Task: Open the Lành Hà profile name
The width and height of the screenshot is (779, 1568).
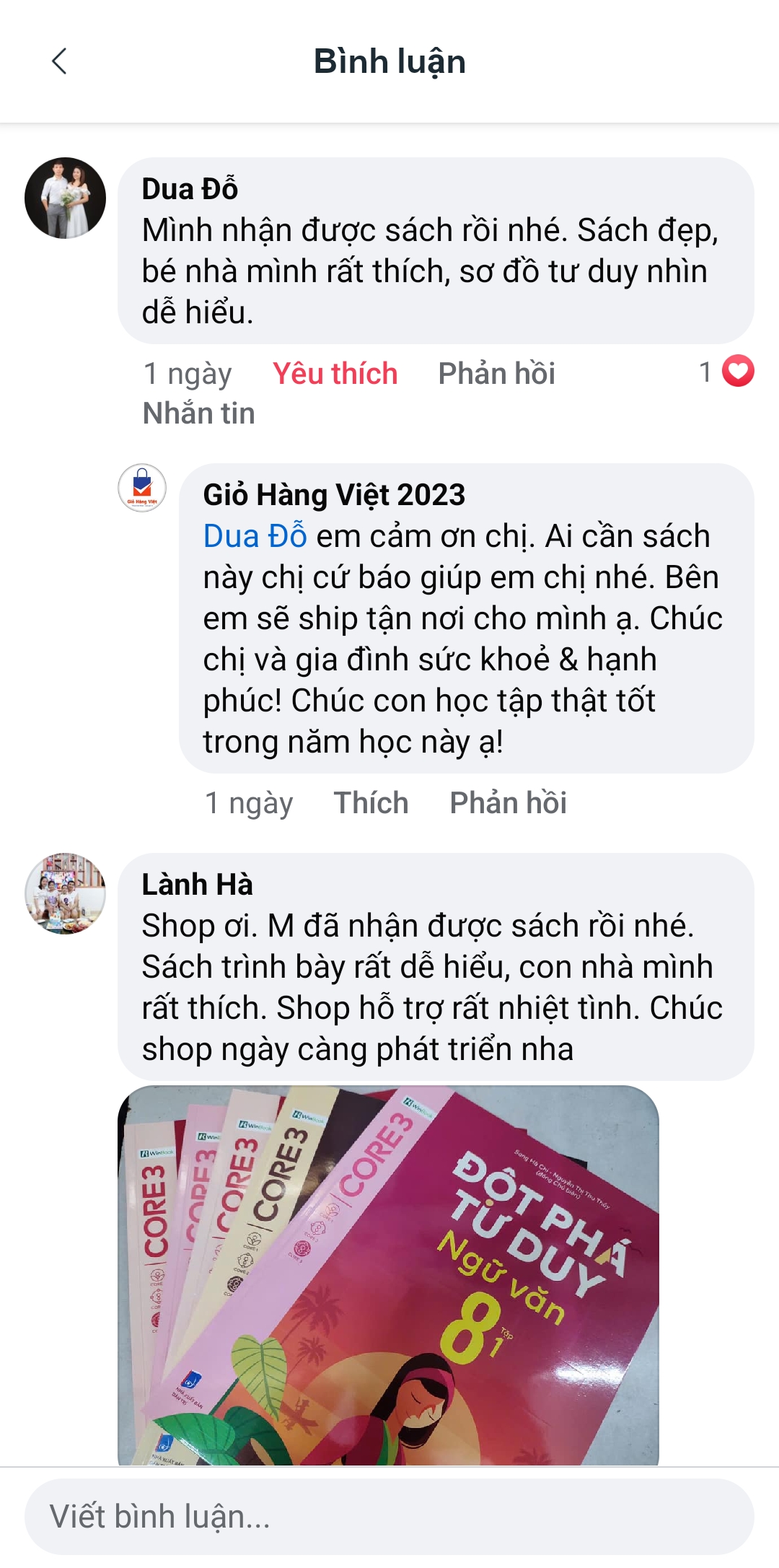Action: click(x=197, y=885)
